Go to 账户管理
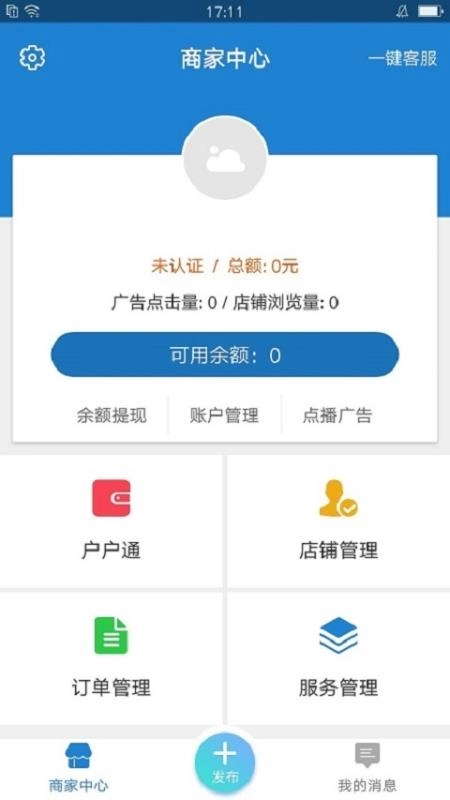This screenshot has height=800, width=450. (224, 415)
